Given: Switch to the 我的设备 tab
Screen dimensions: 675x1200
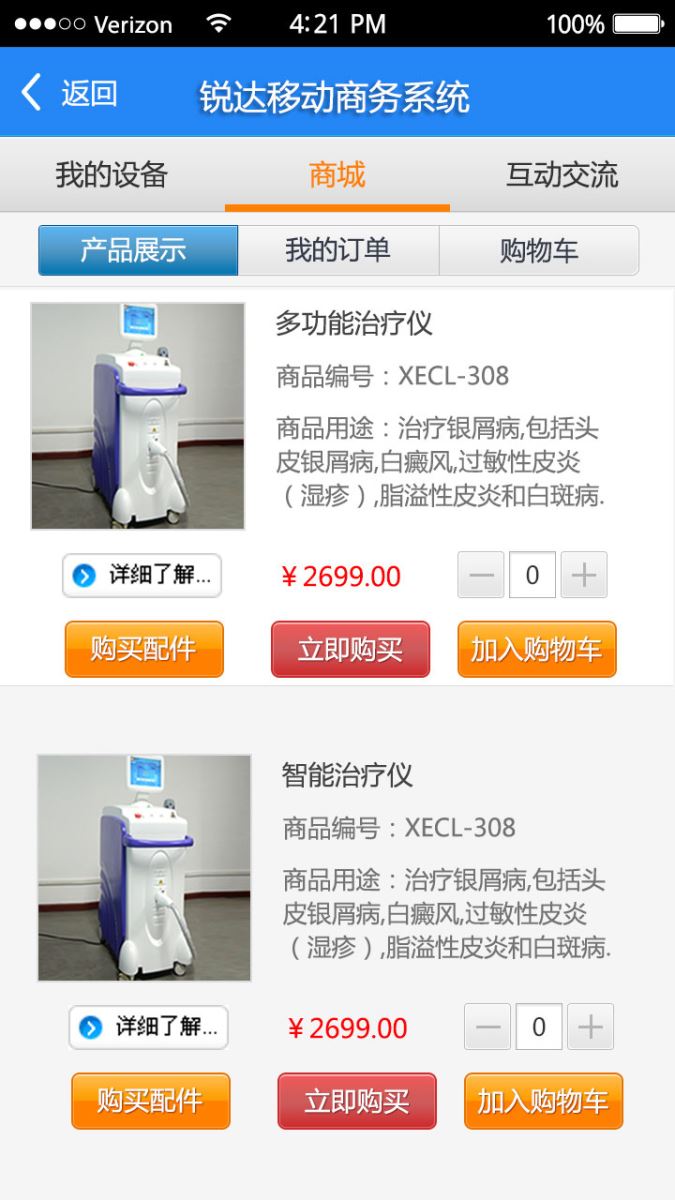Looking at the screenshot, I should click(x=111, y=175).
